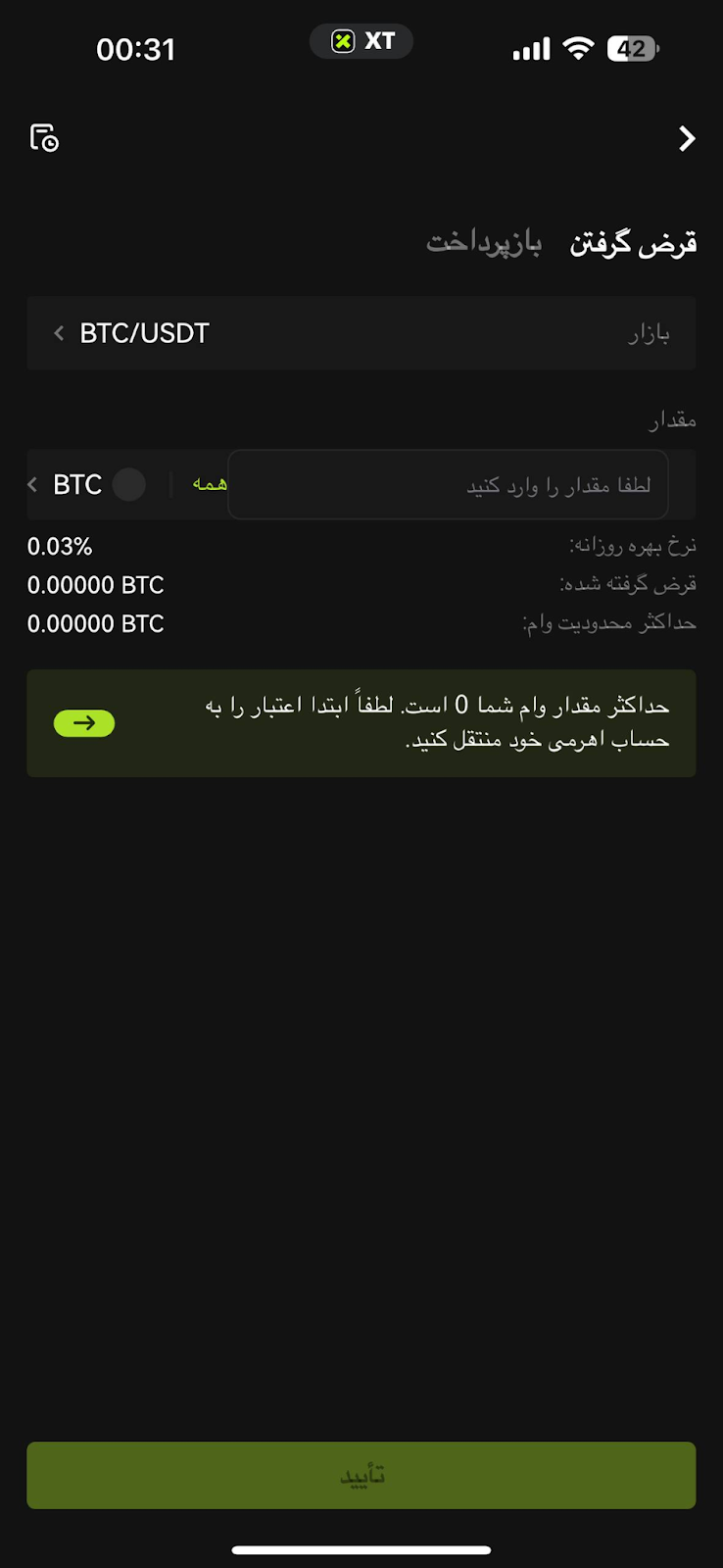Go back using the arrow icon
This screenshot has width=723, height=1568.
click(687, 139)
